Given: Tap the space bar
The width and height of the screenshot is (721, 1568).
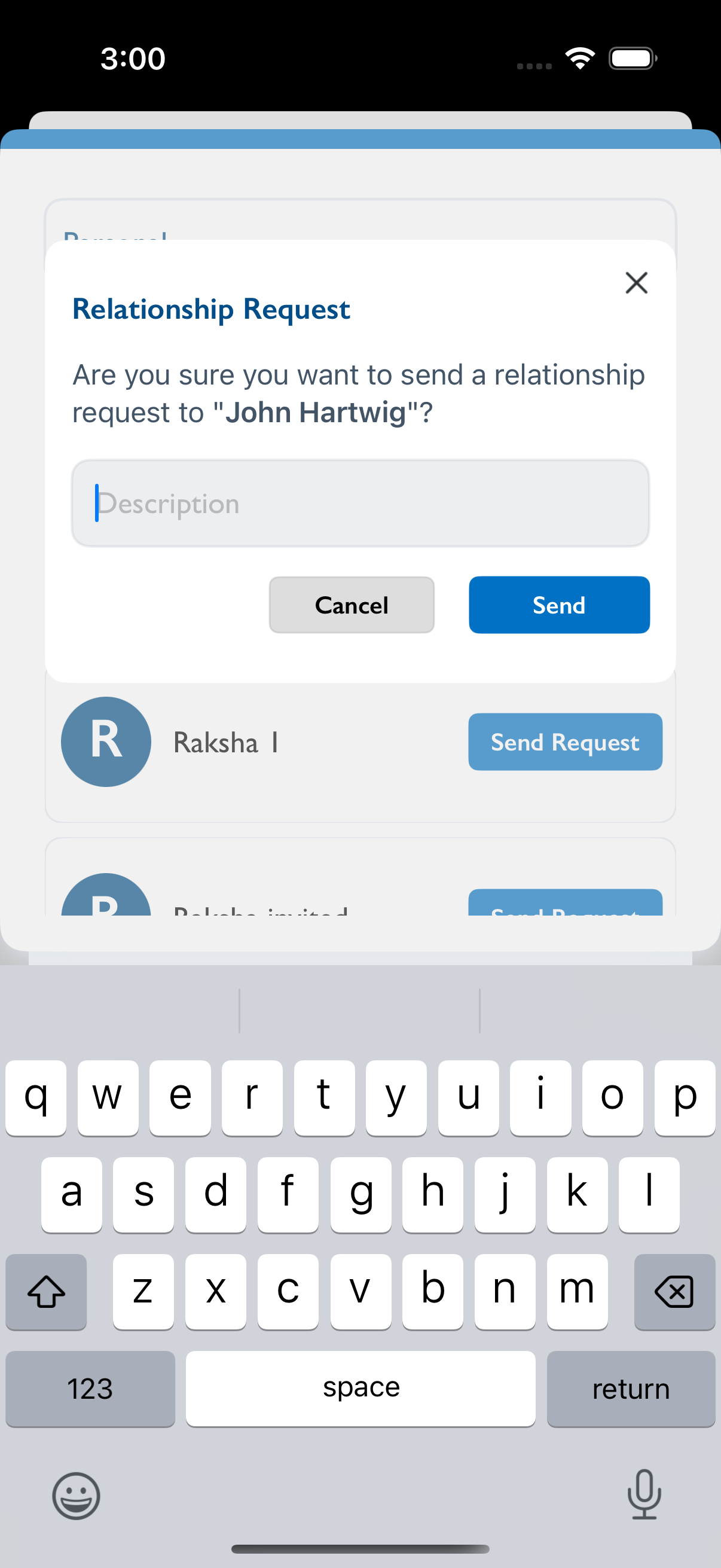Looking at the screenshot, I should pos(361,1389).
